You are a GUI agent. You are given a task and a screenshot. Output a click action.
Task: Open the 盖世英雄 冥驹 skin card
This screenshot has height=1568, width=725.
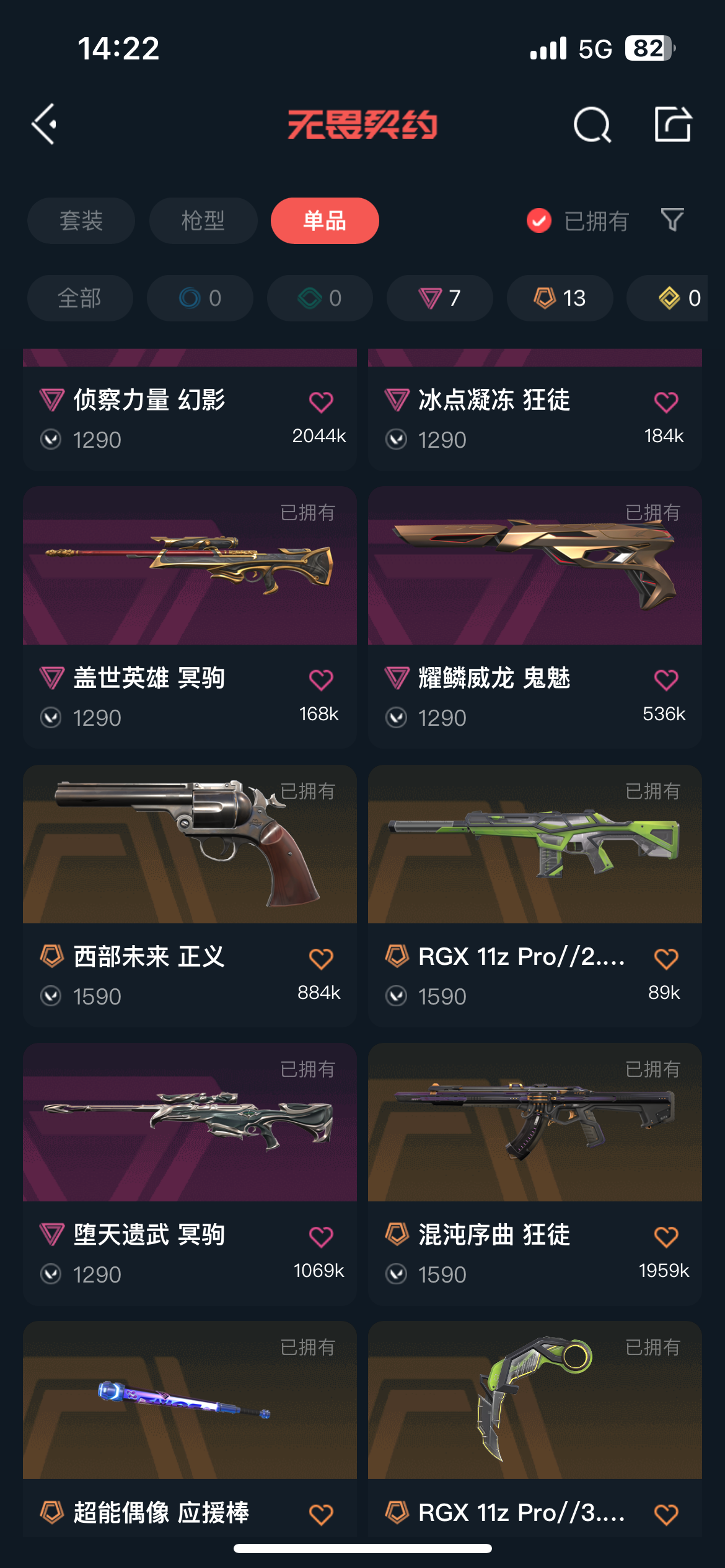190,617
